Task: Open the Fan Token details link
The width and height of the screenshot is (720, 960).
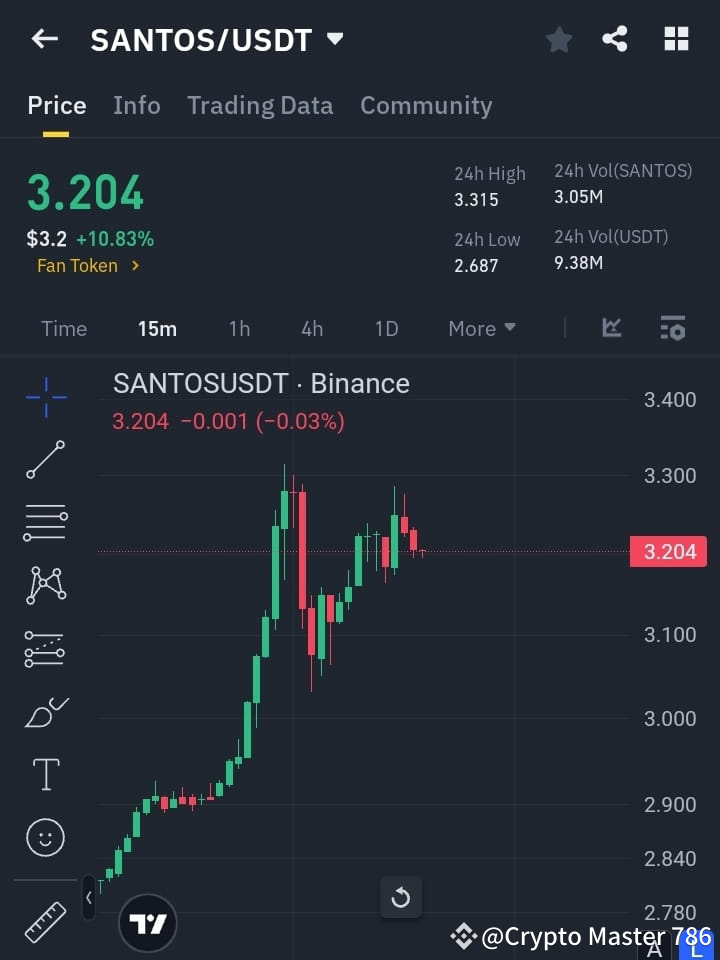Action: pyautogui.click(x=88, y=265)
